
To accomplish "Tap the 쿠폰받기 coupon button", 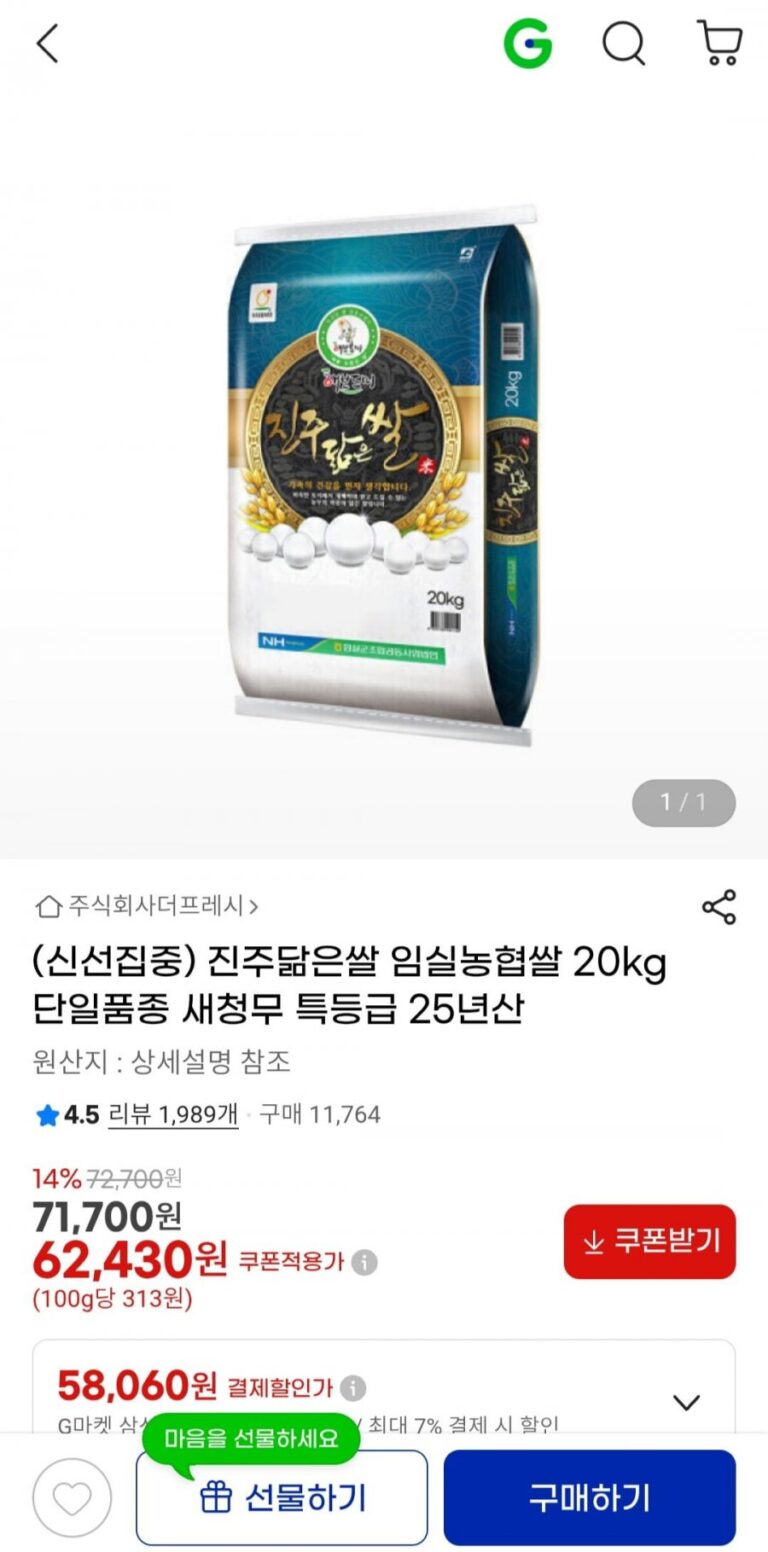I will pyautogui.click(x=649, y=1241).
